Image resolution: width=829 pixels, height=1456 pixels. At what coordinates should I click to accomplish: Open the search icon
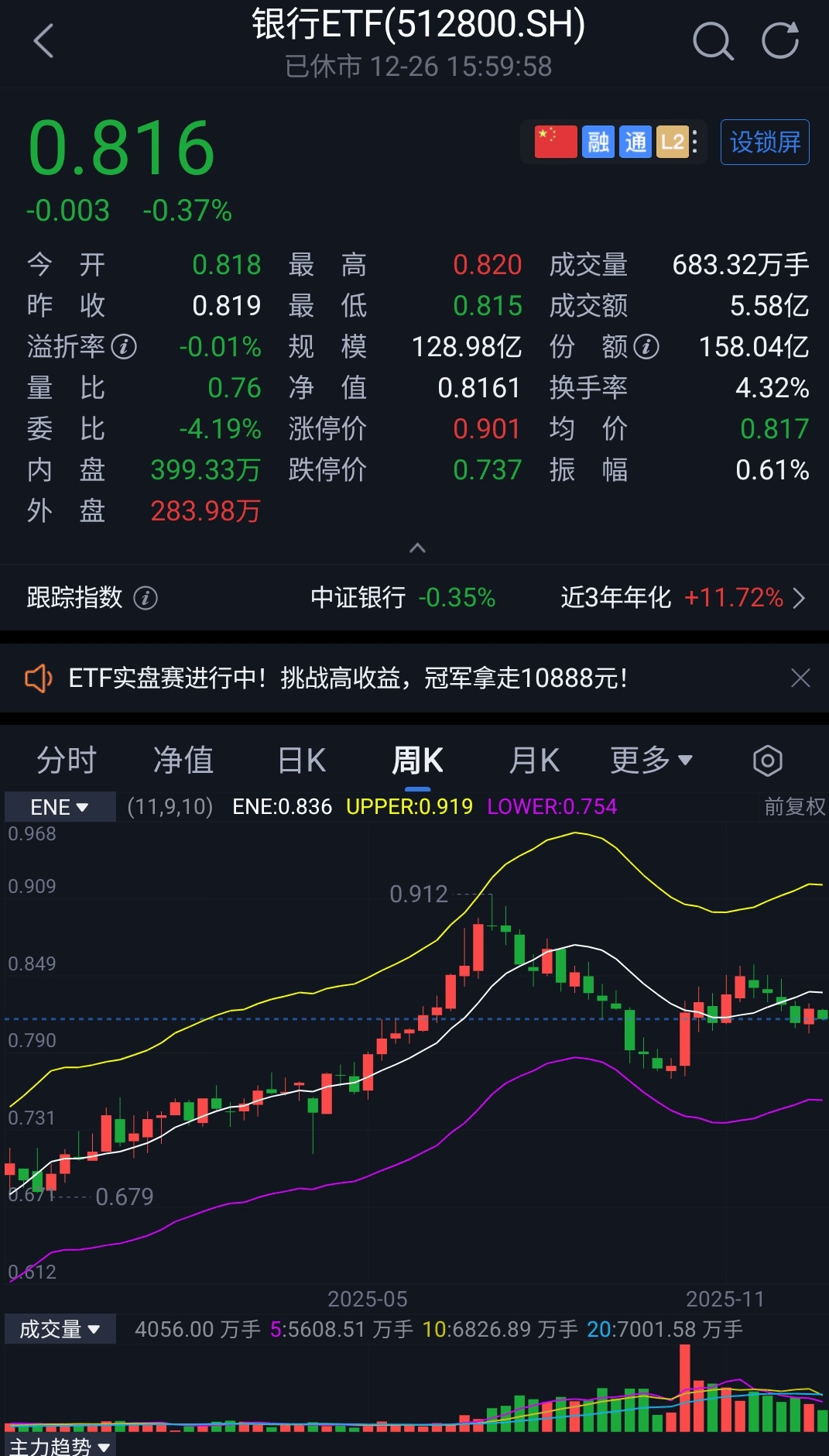click(x=712, y=41)
